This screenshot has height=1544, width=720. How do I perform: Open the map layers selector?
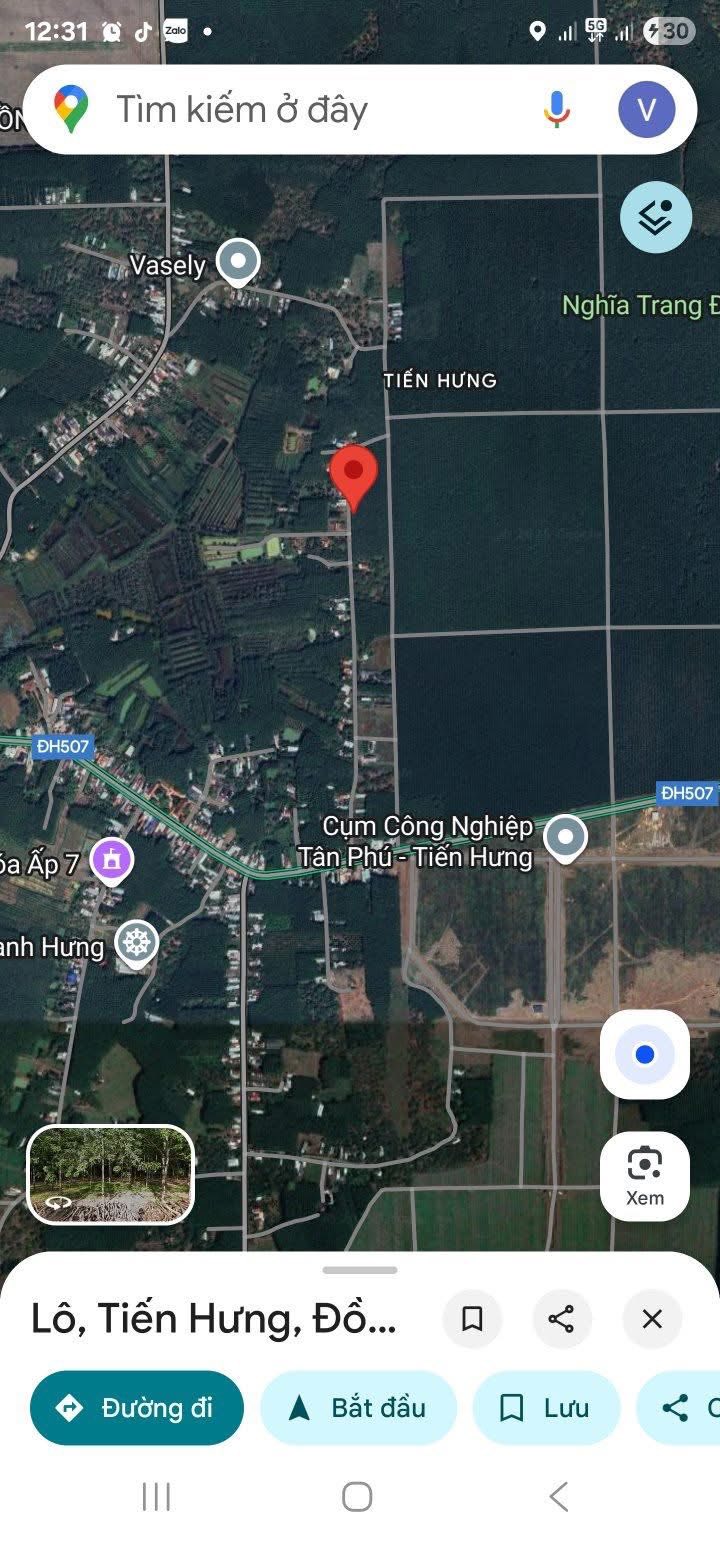(655, 217)
